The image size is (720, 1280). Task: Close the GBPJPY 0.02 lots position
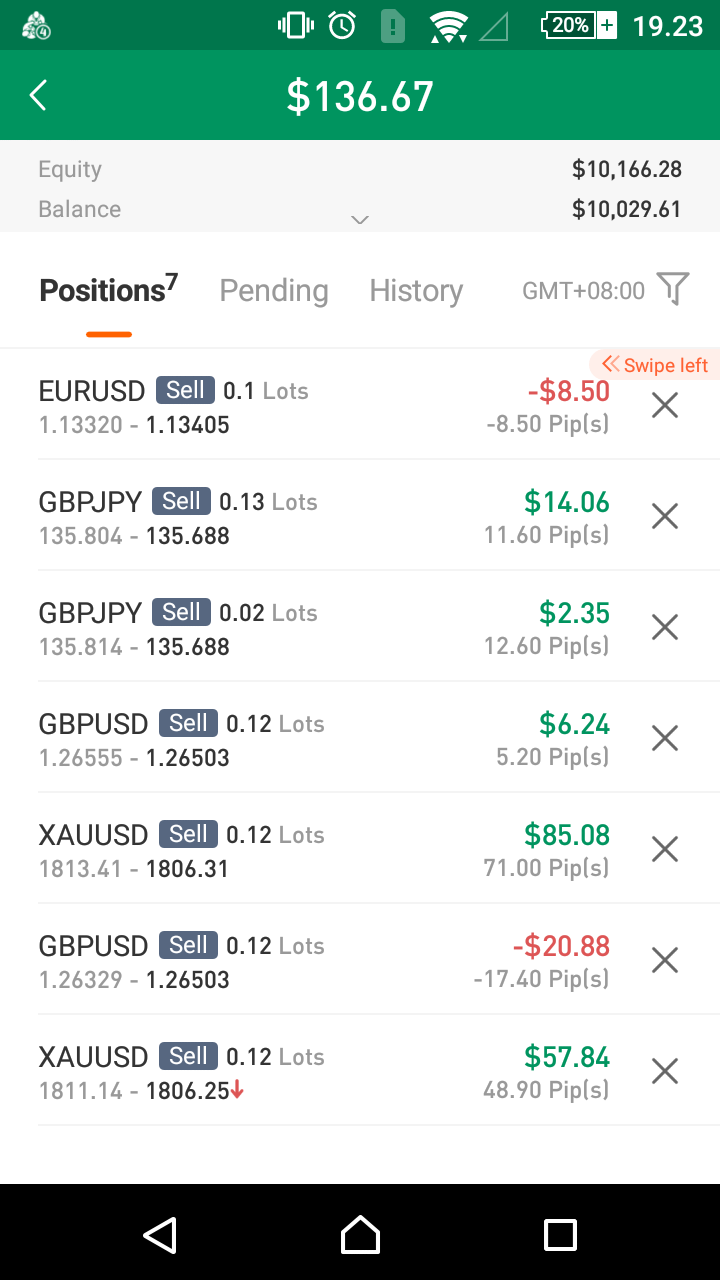[665, 628]
